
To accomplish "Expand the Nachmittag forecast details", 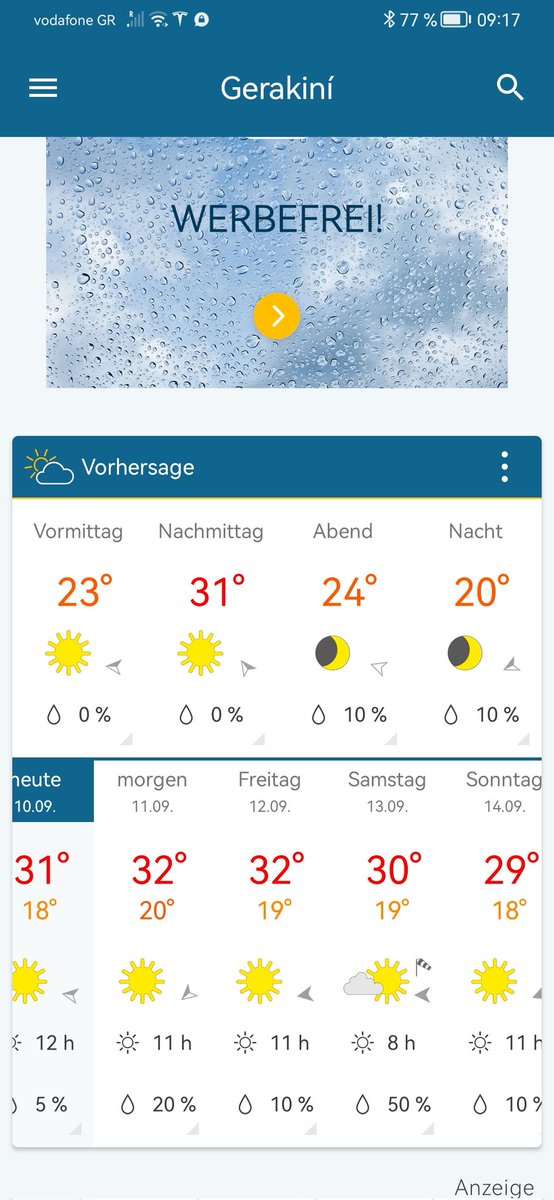I will coord(211,628).
